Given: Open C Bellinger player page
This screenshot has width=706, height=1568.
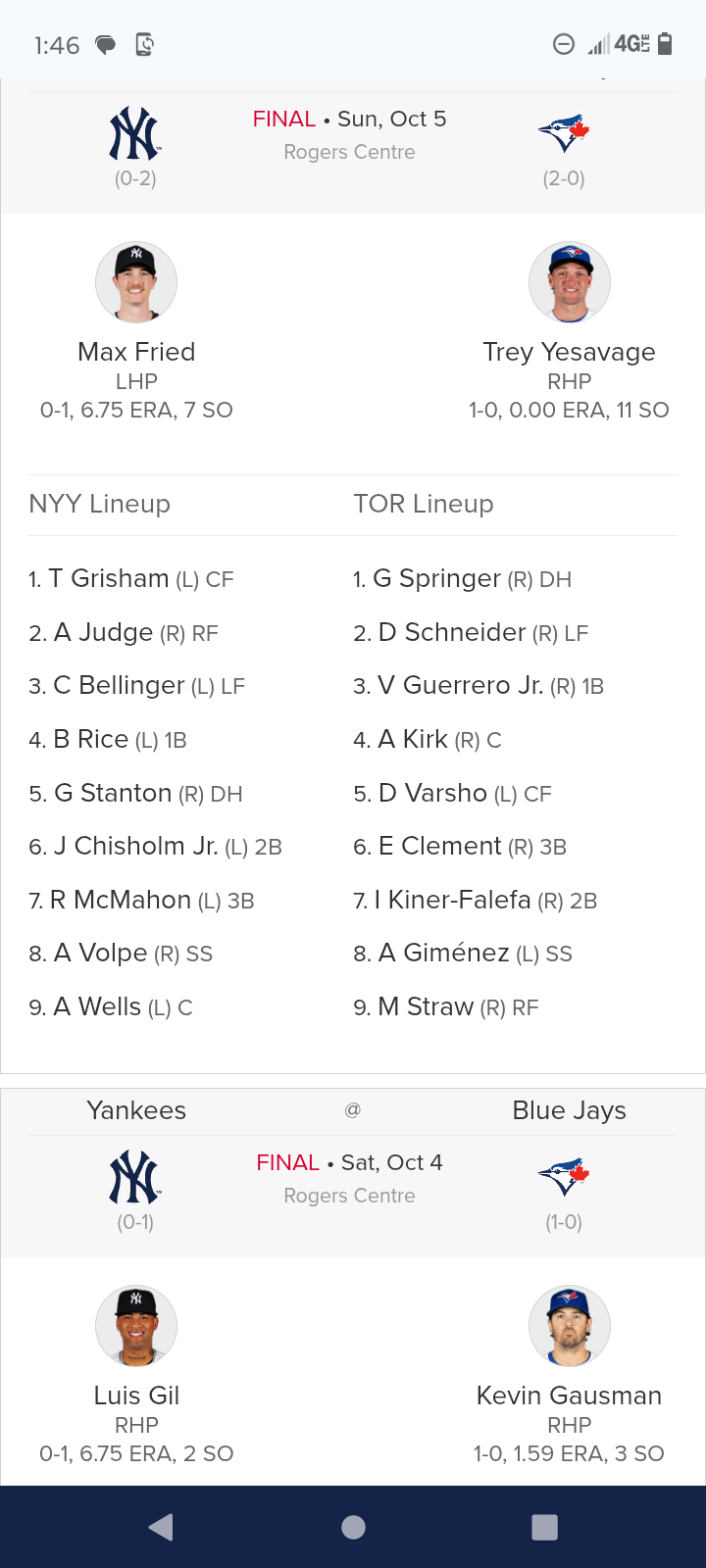Looking at the screenshot, I should tap(119, 685).
